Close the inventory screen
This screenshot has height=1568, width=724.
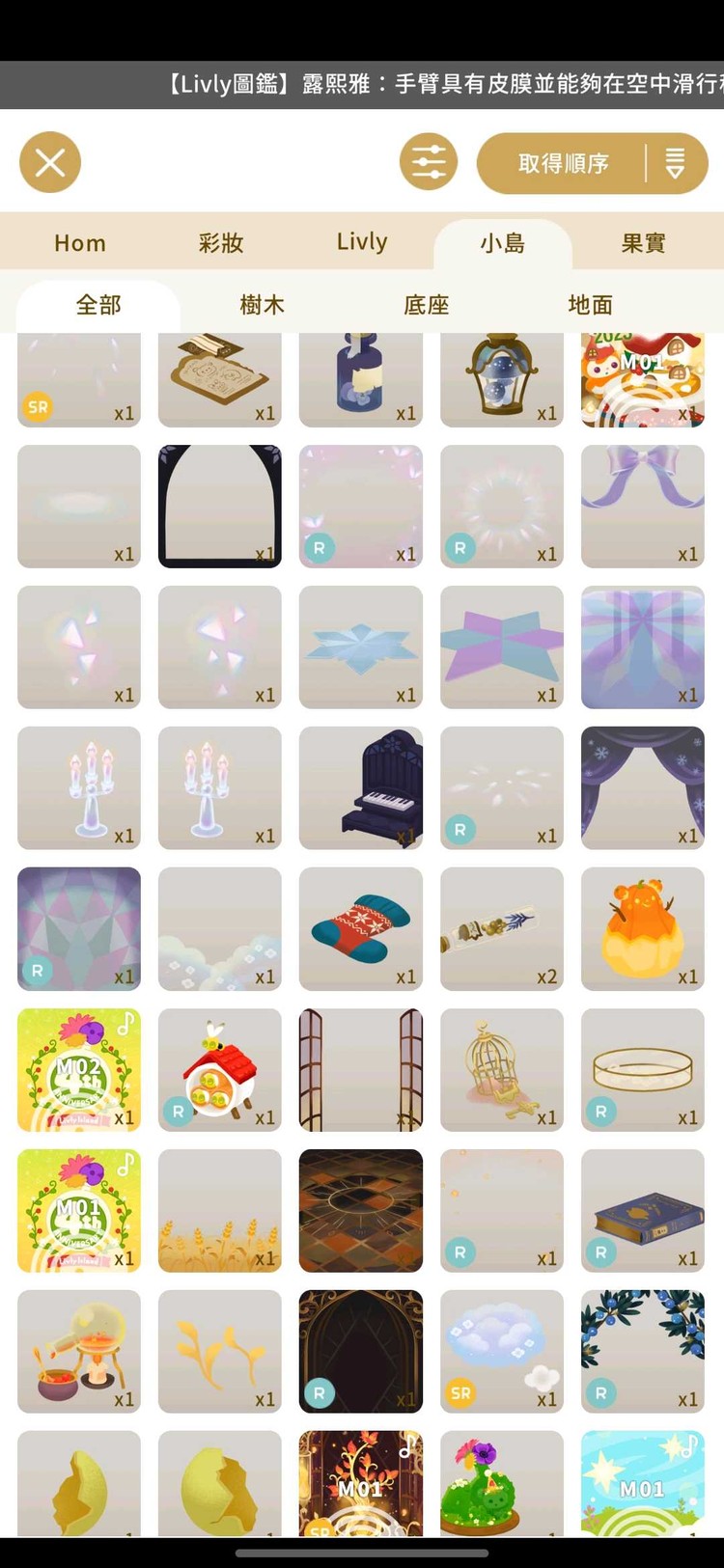pyautogui.click(x=50, y=162)
